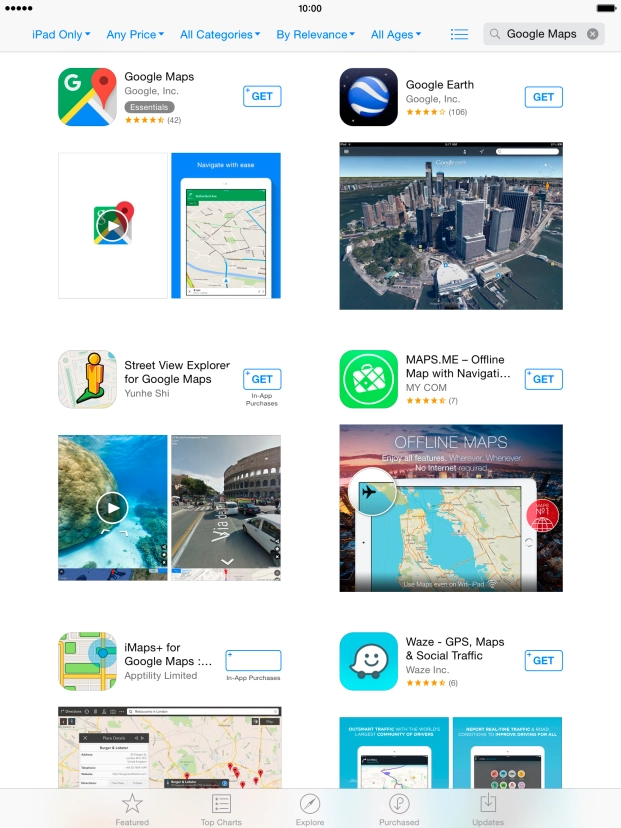Open the iPad Only filter dropdown
This screenshot has height=828, width=621.
61,34
